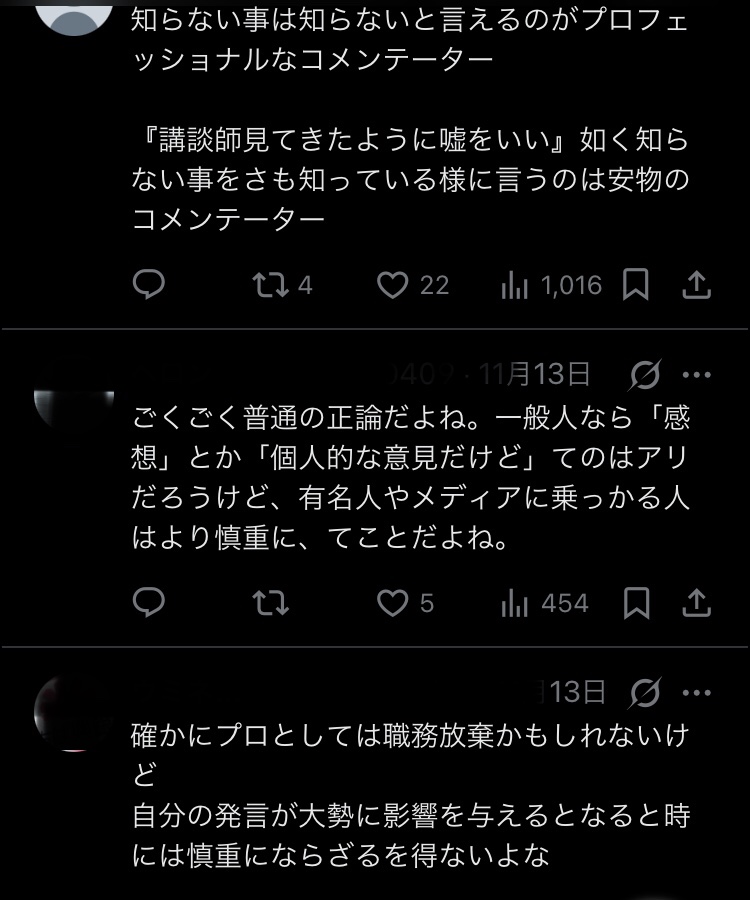750x900 pixels.
Task: Bookmark the post with 5 likes
Action: pos(636,603)
